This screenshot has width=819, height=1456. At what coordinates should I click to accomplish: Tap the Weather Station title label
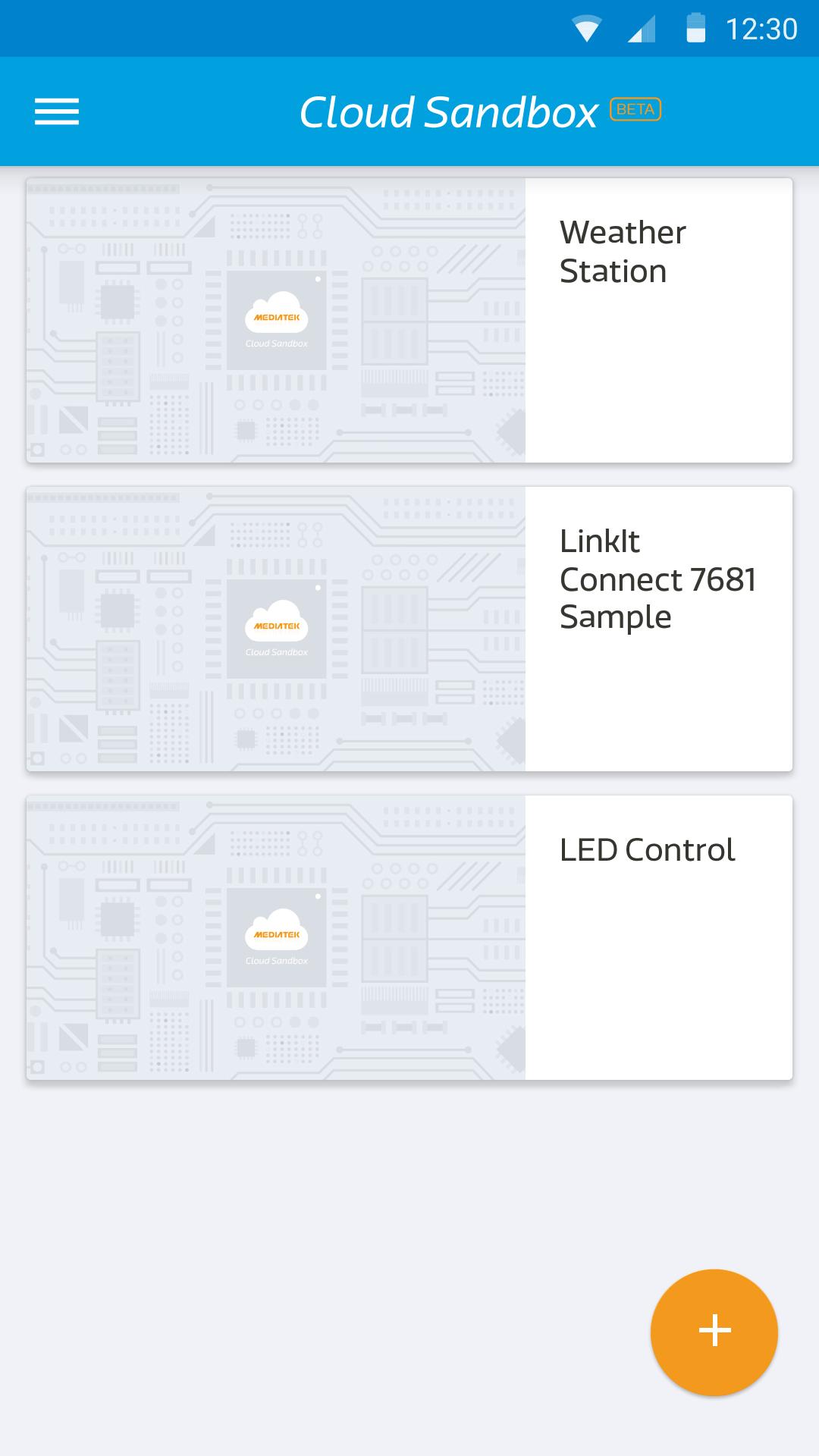click(x=623, y=250)
